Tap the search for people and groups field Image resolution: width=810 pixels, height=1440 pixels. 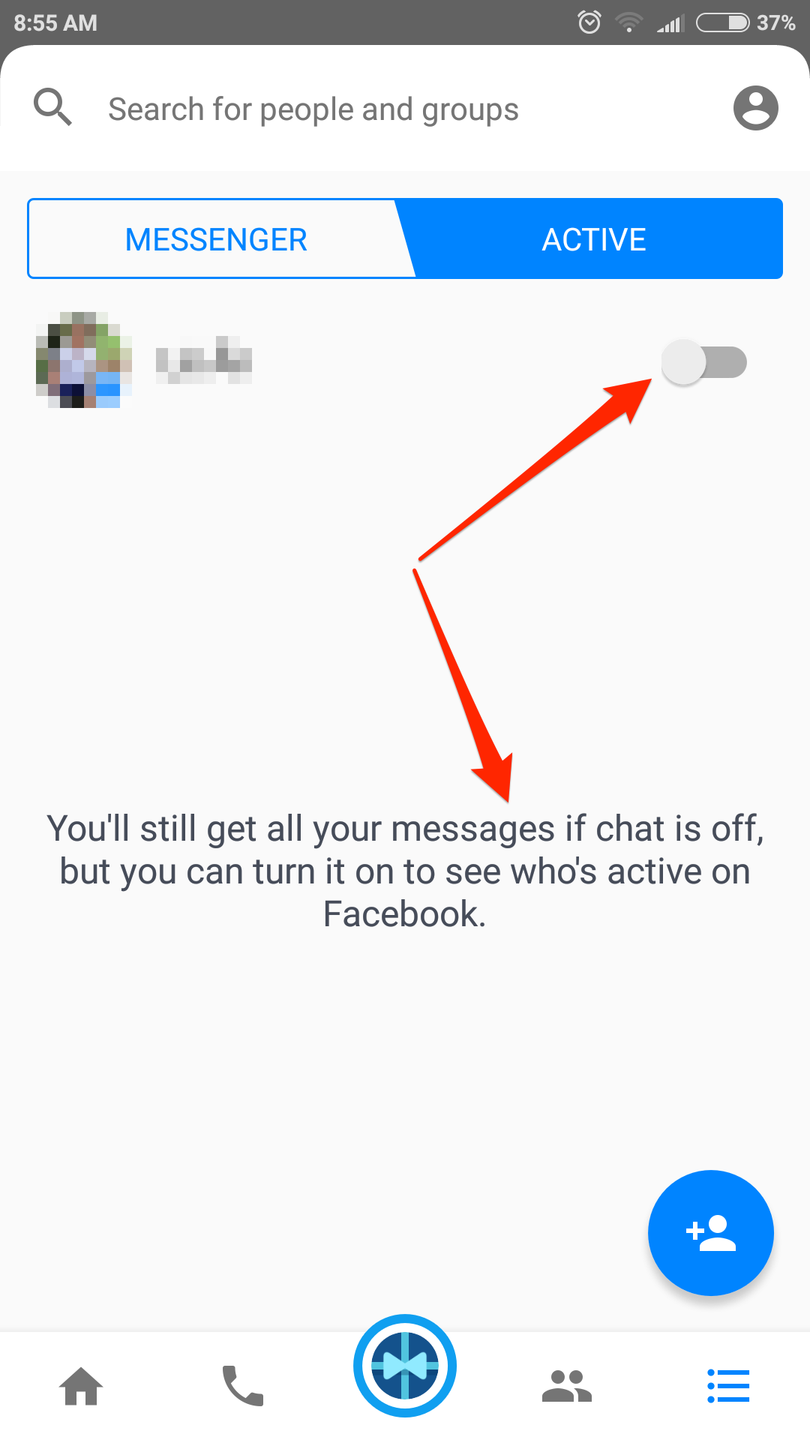313,109
